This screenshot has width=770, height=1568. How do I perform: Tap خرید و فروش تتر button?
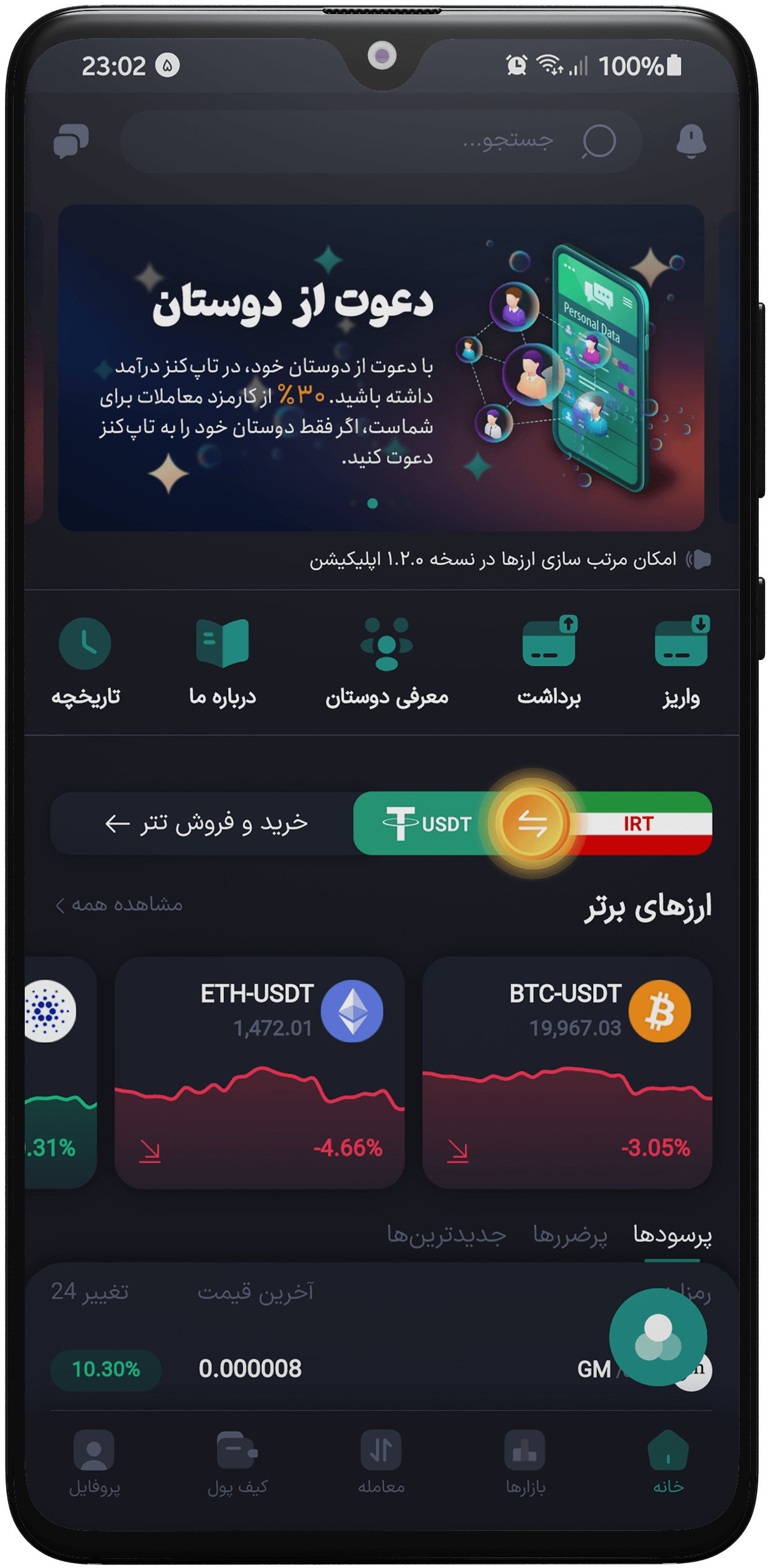click(206, 823)
